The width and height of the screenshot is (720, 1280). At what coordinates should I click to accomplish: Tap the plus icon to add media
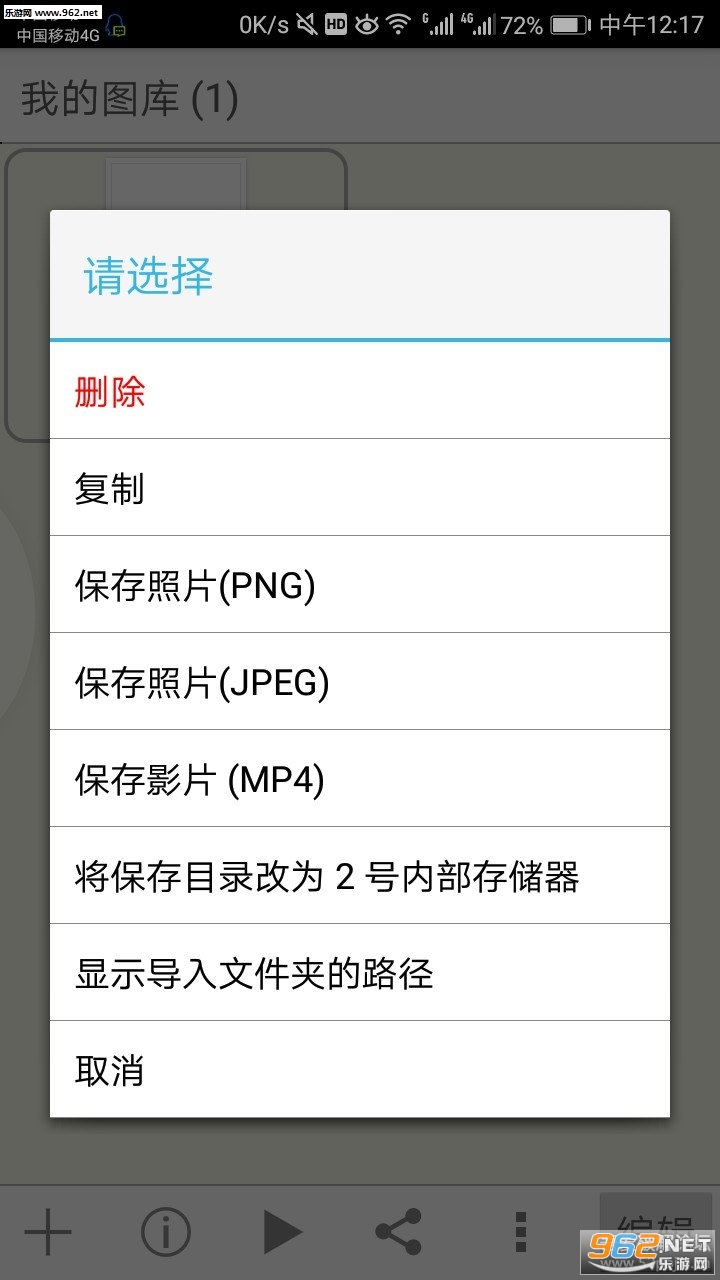tap(48, 1231)
